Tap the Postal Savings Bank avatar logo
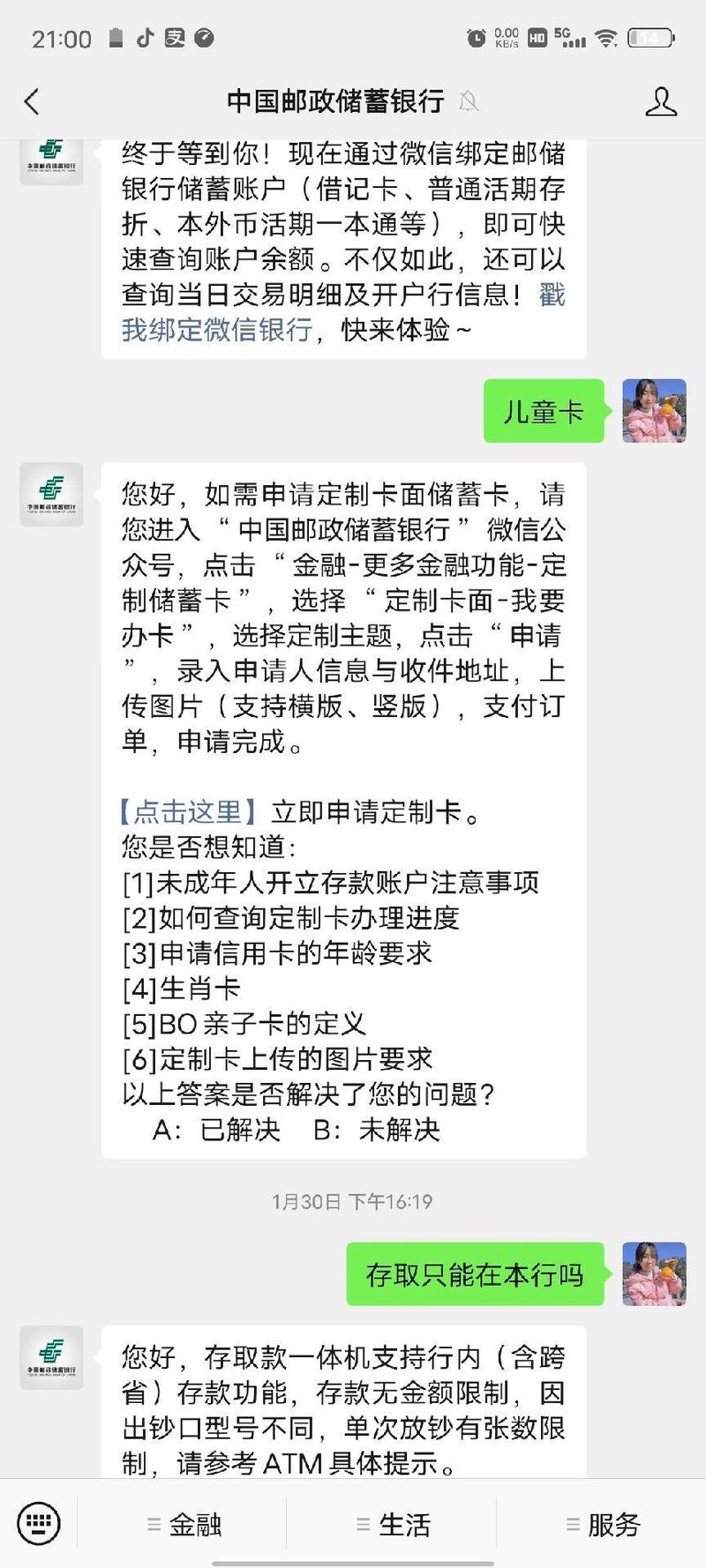The width and height of the screenshot is (706, 1568). [50, 494]
